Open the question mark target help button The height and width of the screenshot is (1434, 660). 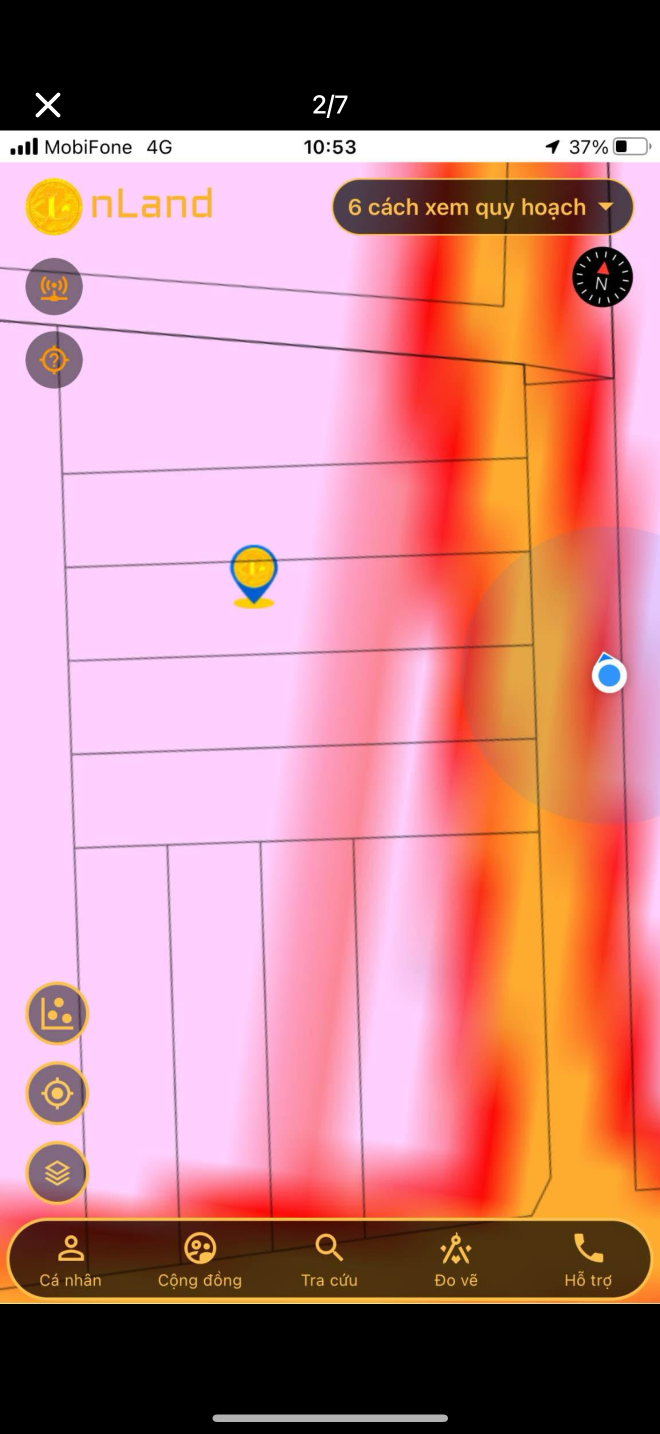tap(54, 360)
